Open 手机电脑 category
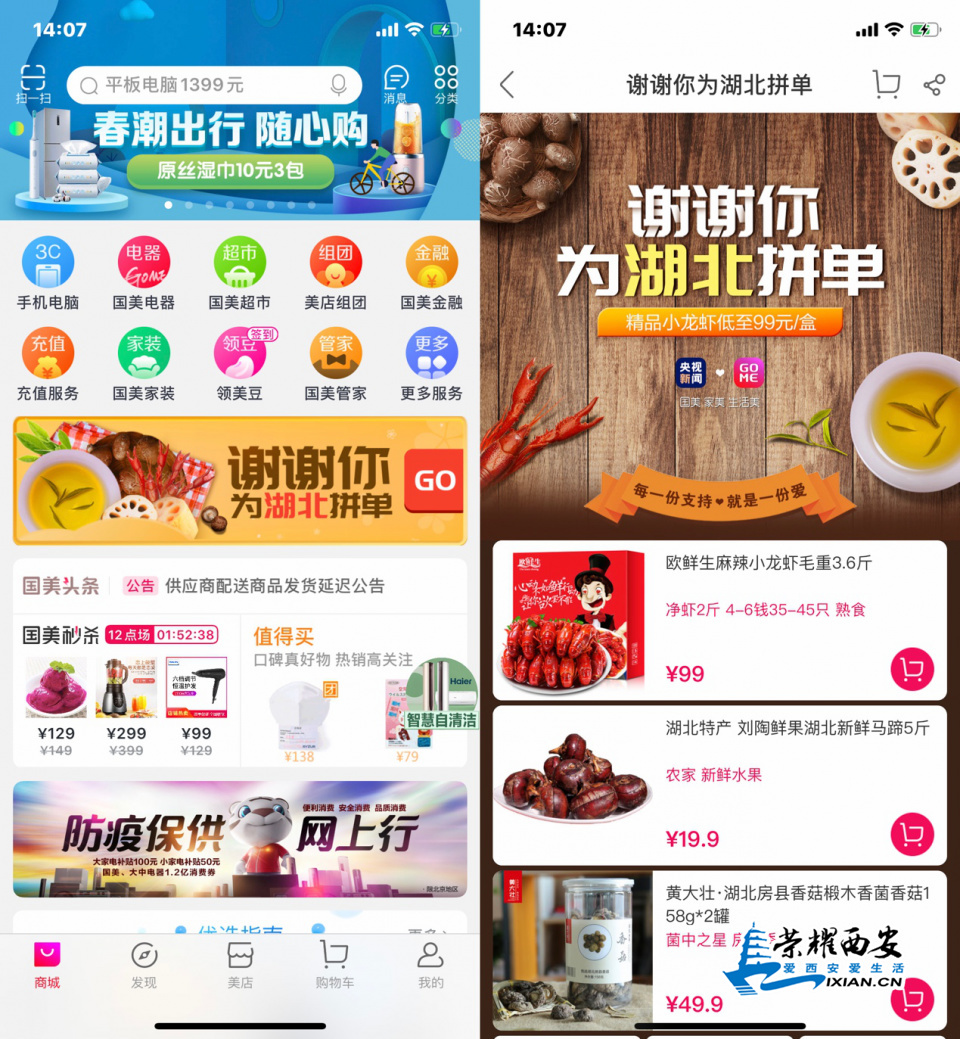 tap(48, 274)
